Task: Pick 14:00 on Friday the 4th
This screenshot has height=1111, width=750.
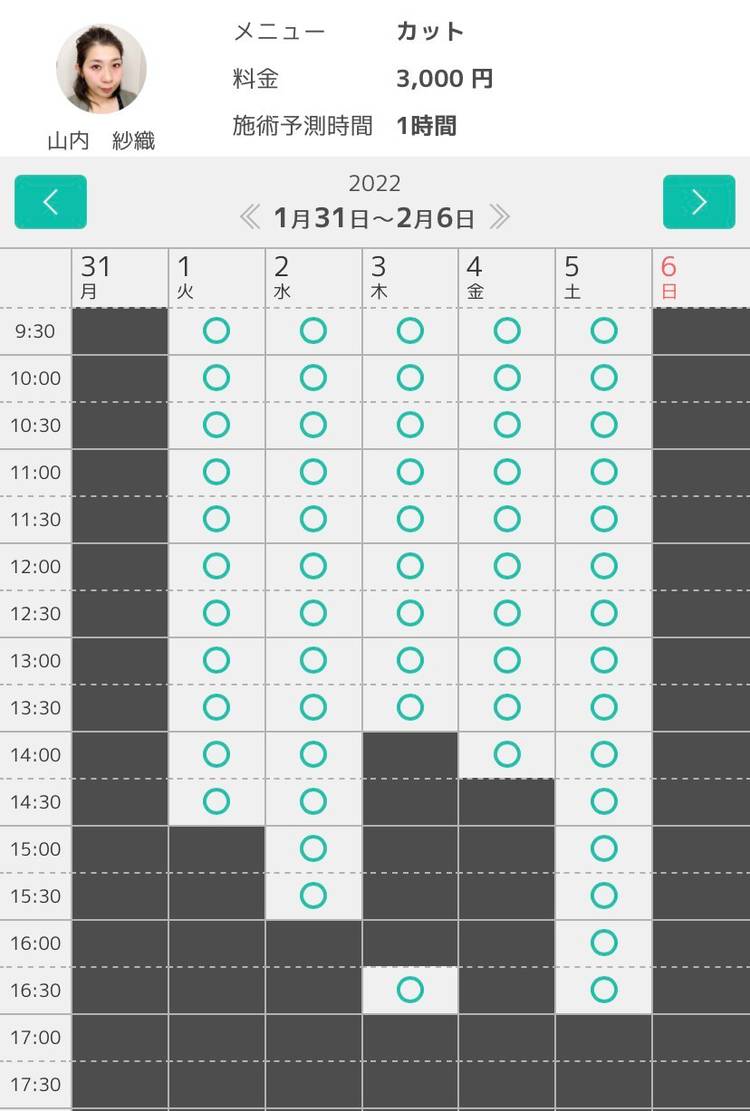Action: tap(507, 754)
